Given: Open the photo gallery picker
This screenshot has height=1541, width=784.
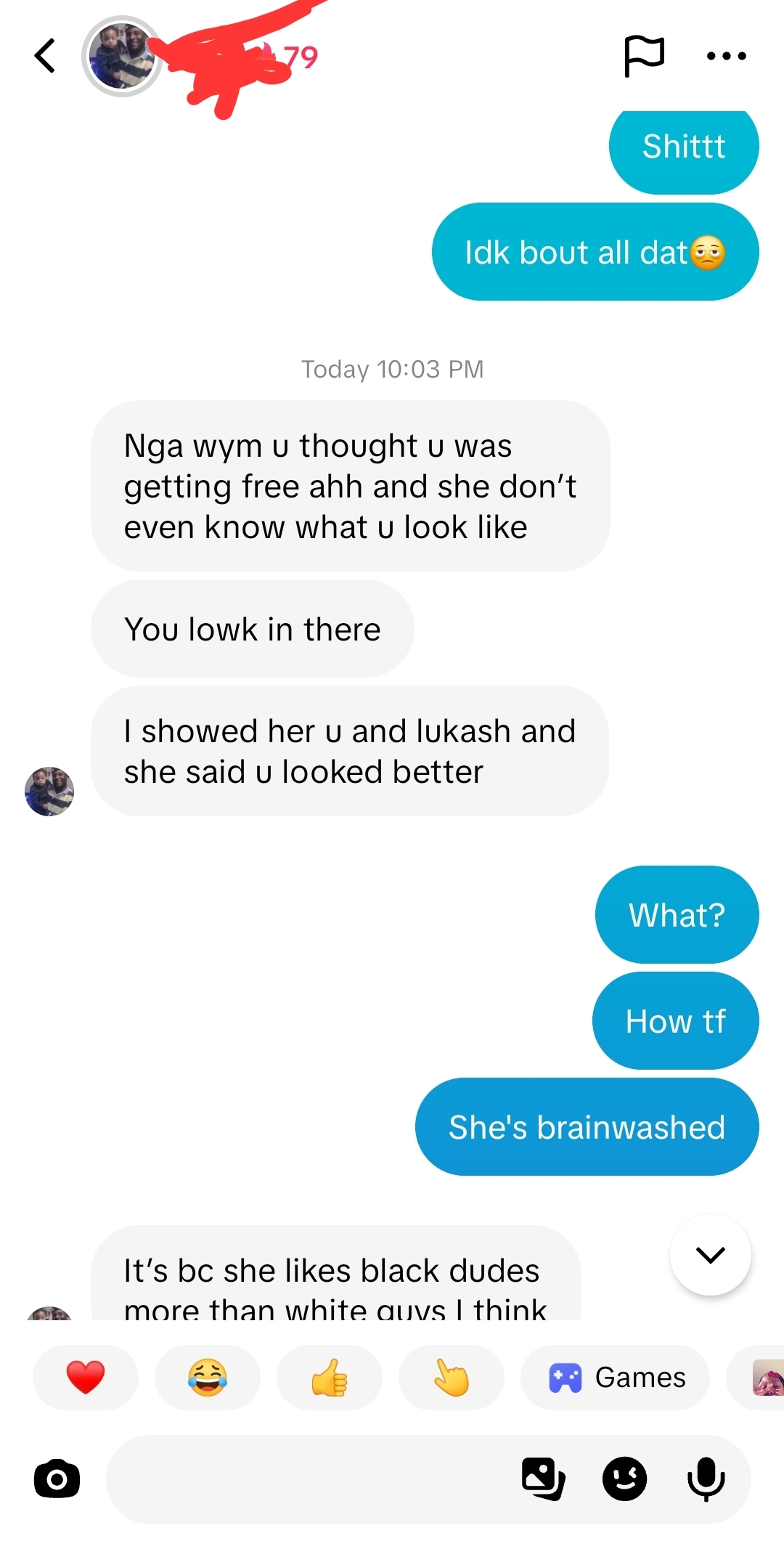Looking at the screenshot, I should tap(543, 1479).
